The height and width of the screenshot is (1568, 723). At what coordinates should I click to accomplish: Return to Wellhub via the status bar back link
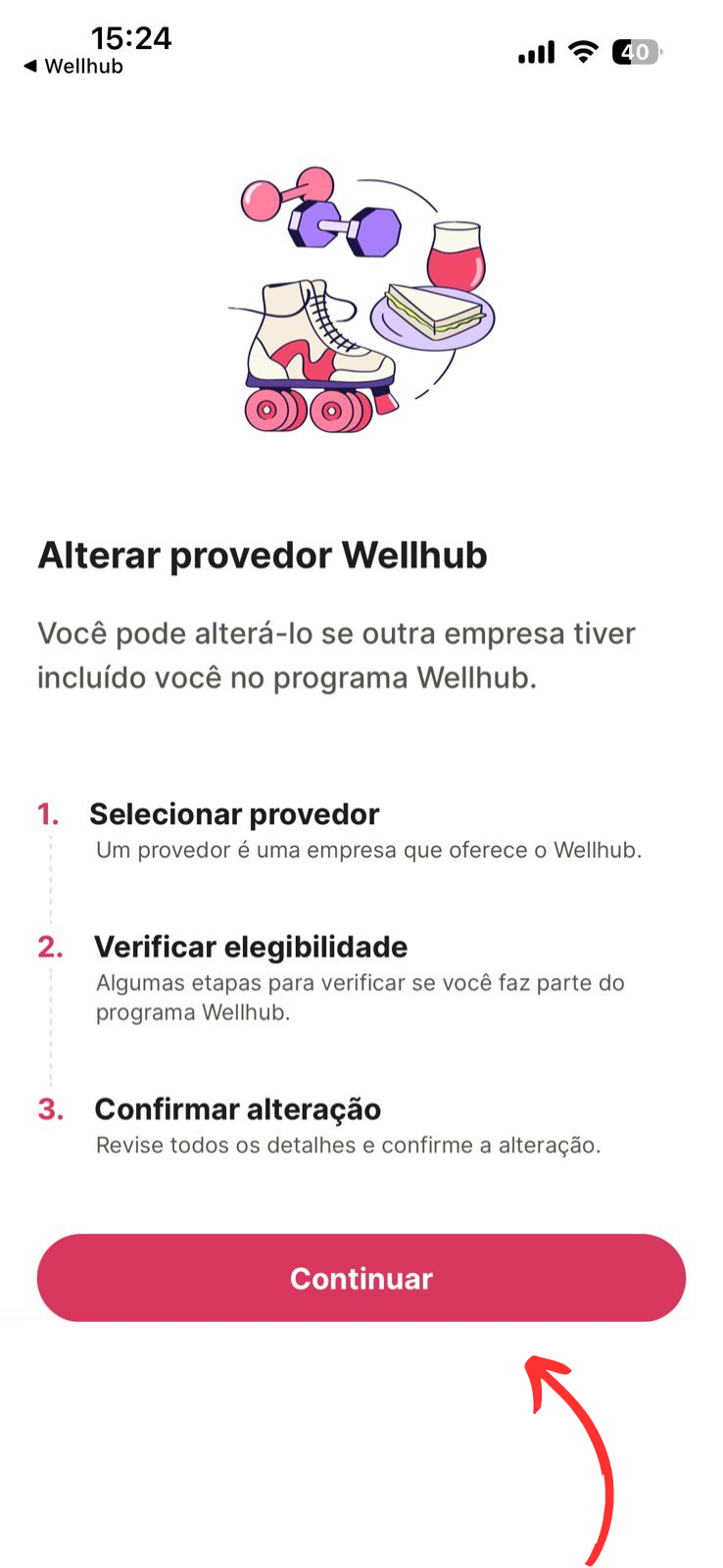[x=72, y=67]
